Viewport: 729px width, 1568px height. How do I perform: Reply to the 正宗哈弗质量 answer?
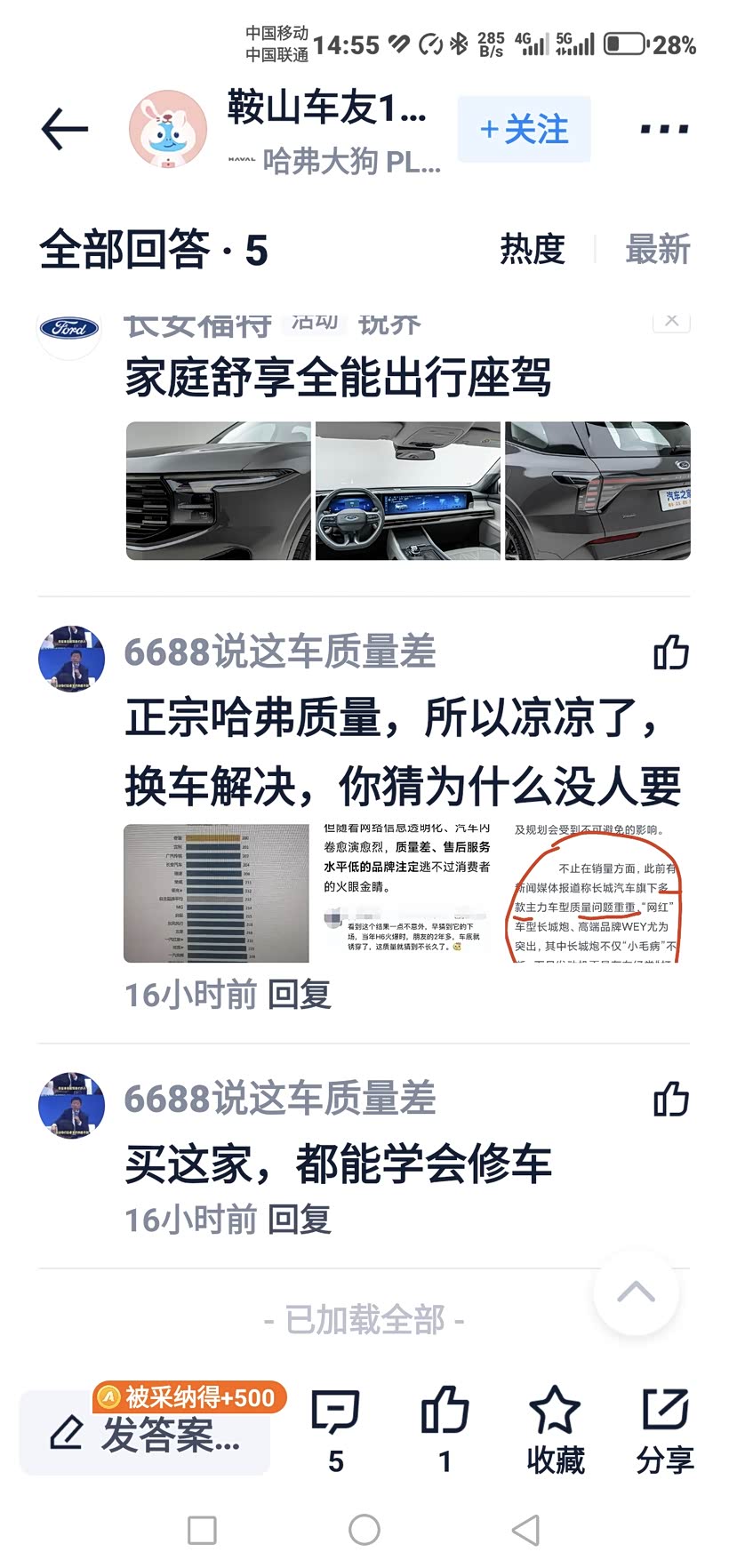point(300,994)
